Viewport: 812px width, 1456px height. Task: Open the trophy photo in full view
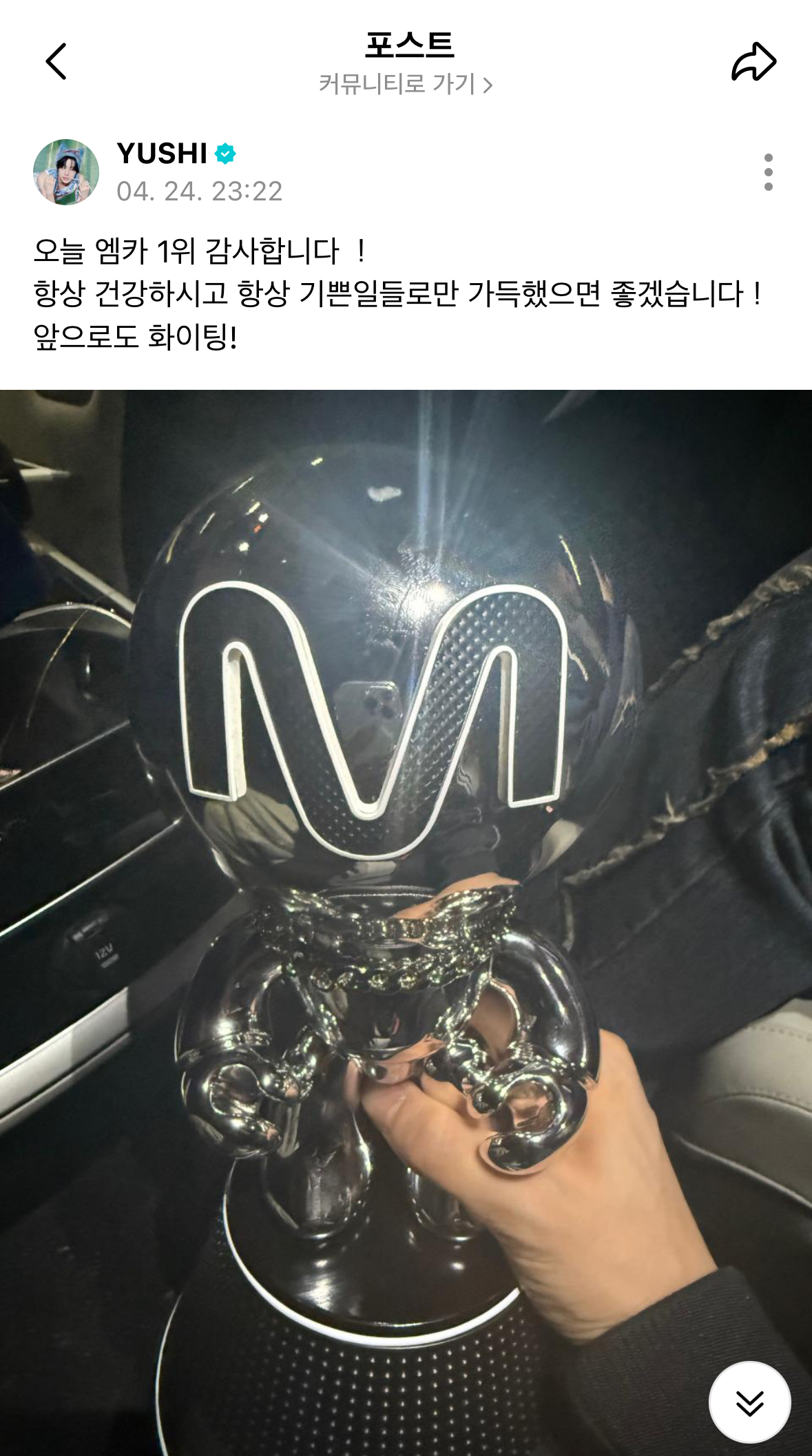coord(406,923)
